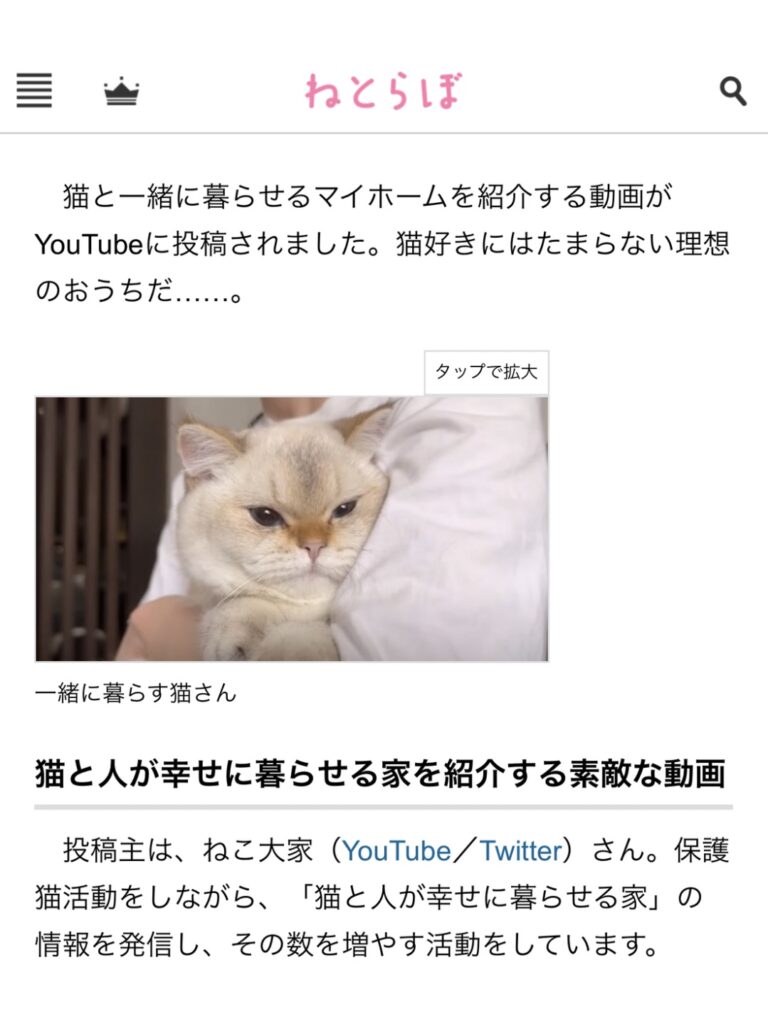Go to the ねとらぼ home page
The height and width of the screenshot is (1024, 768).
coord(384,91)
